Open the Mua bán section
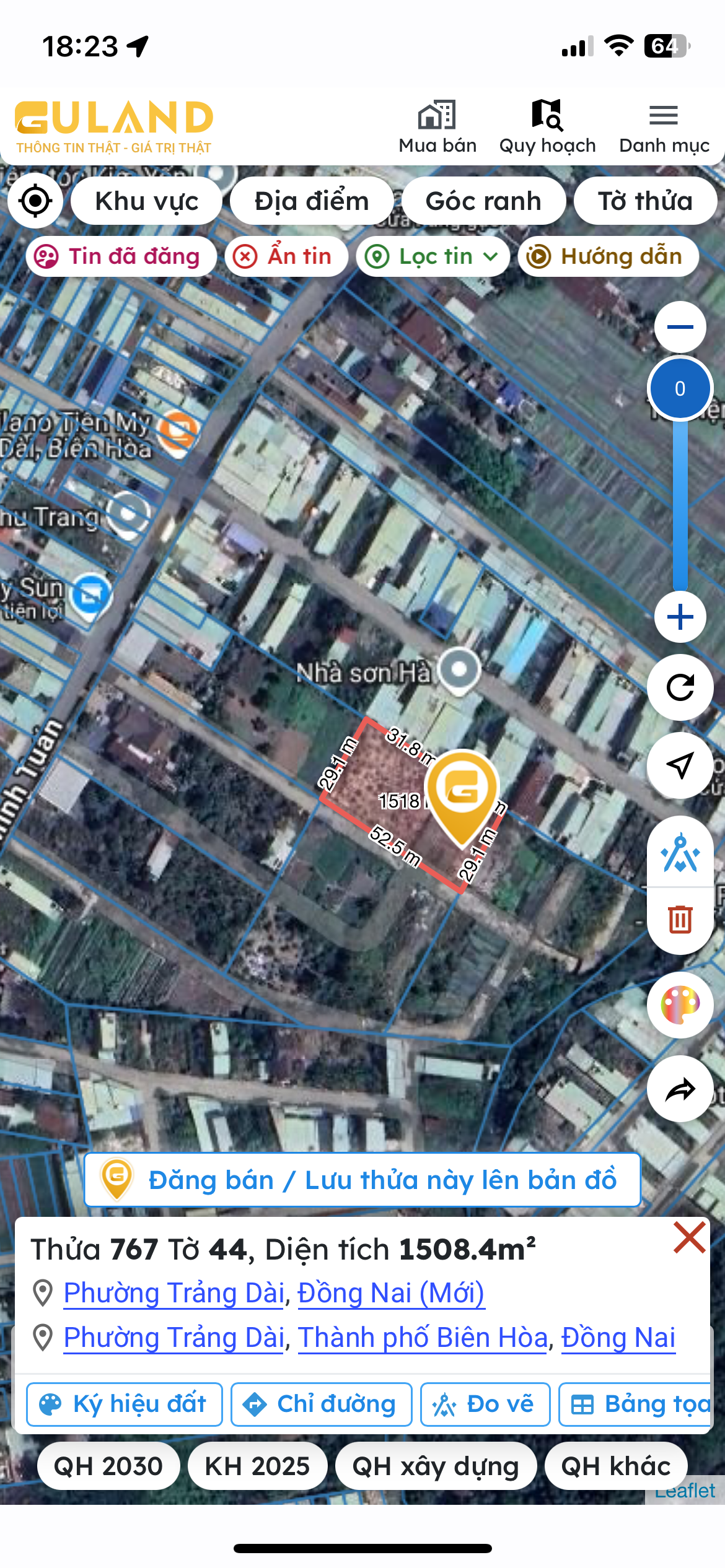The image size is (725, 1568). point(437,127)
